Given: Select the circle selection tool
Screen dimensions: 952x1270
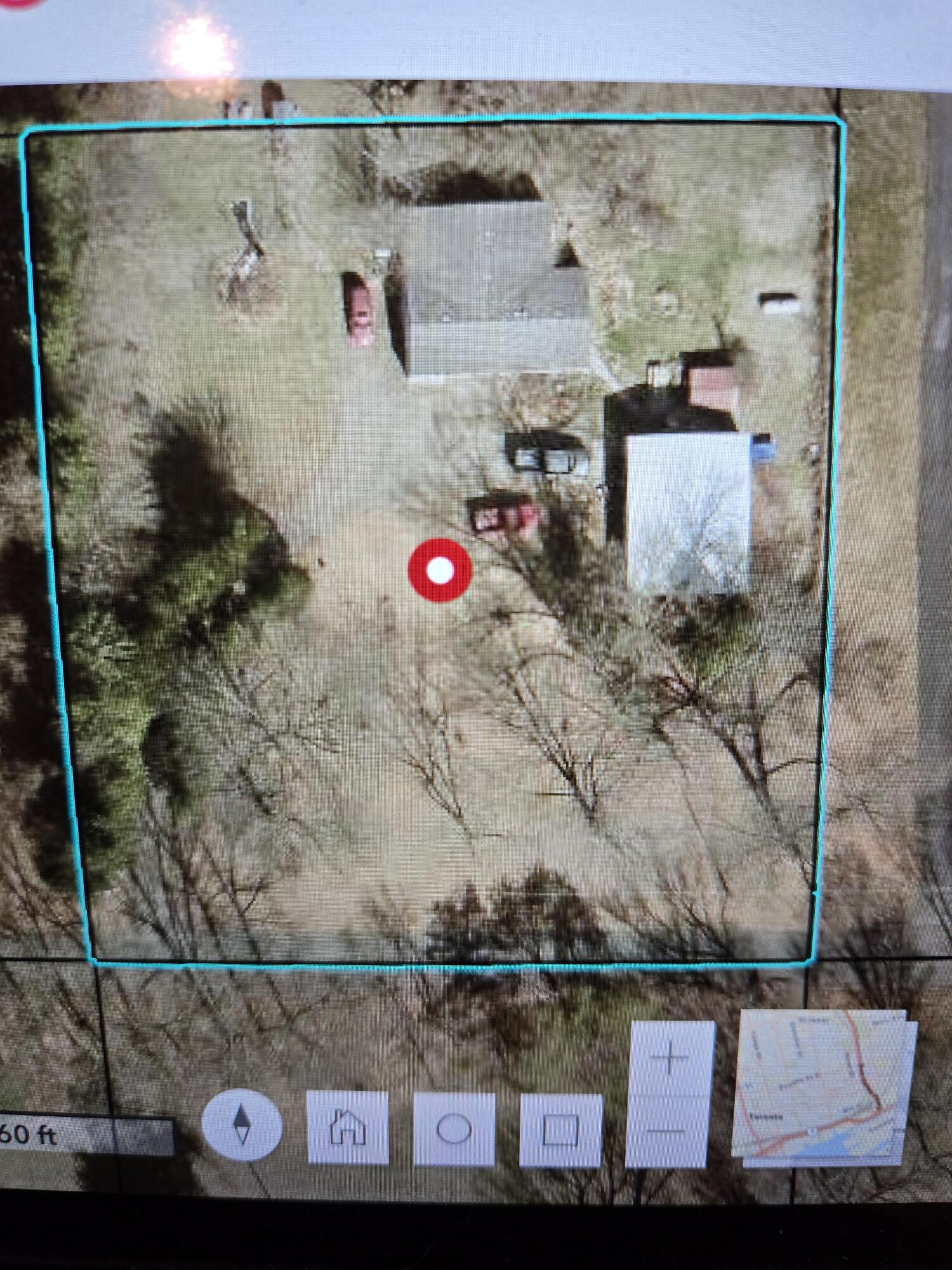Looking at the screenshot, I should pos(454,1130).
